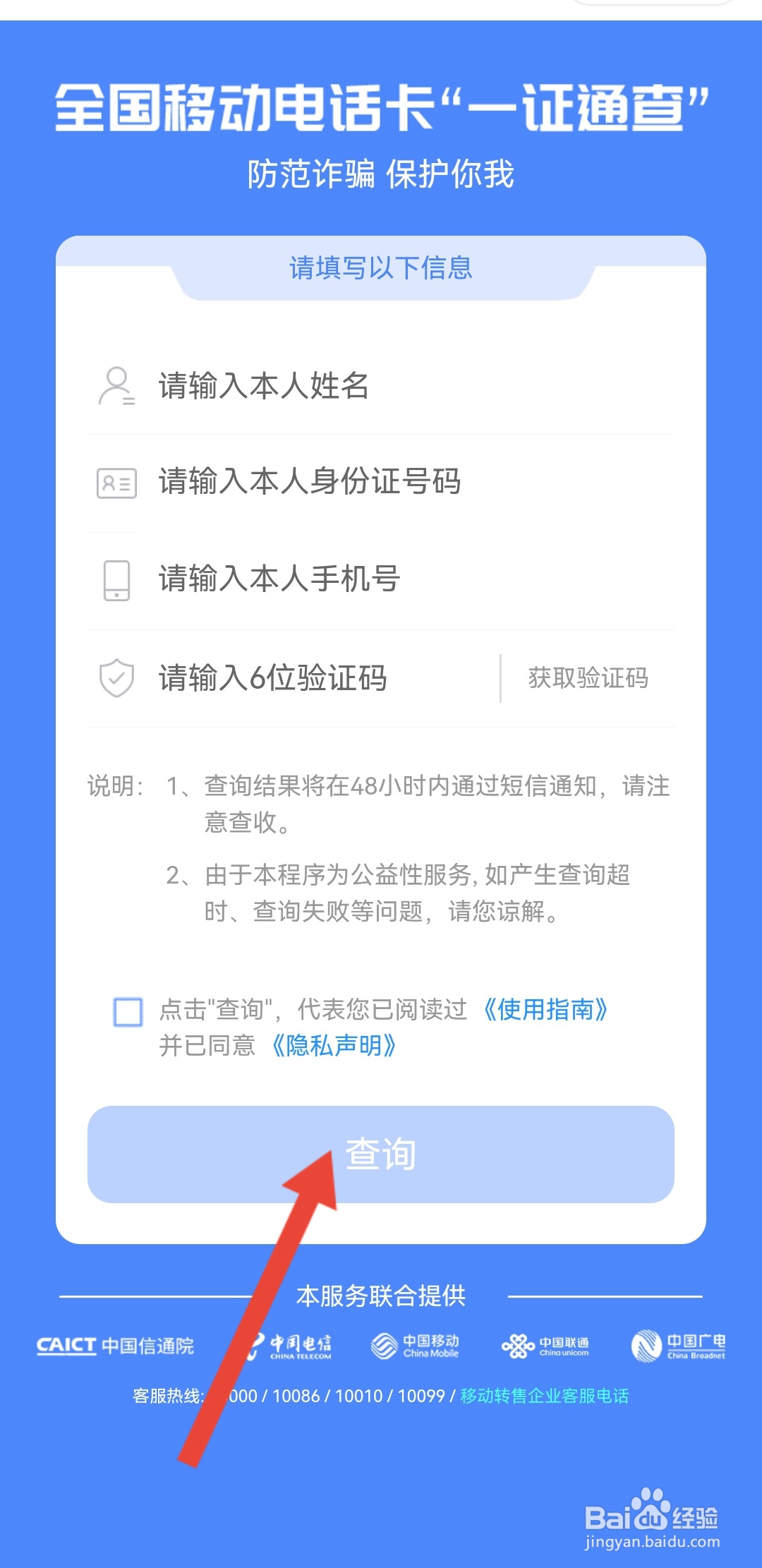Viewport: 762px width, 1568px height.
Task: Check the agreement checkbox before 点击查询
Action: (x=127, y=1012)
